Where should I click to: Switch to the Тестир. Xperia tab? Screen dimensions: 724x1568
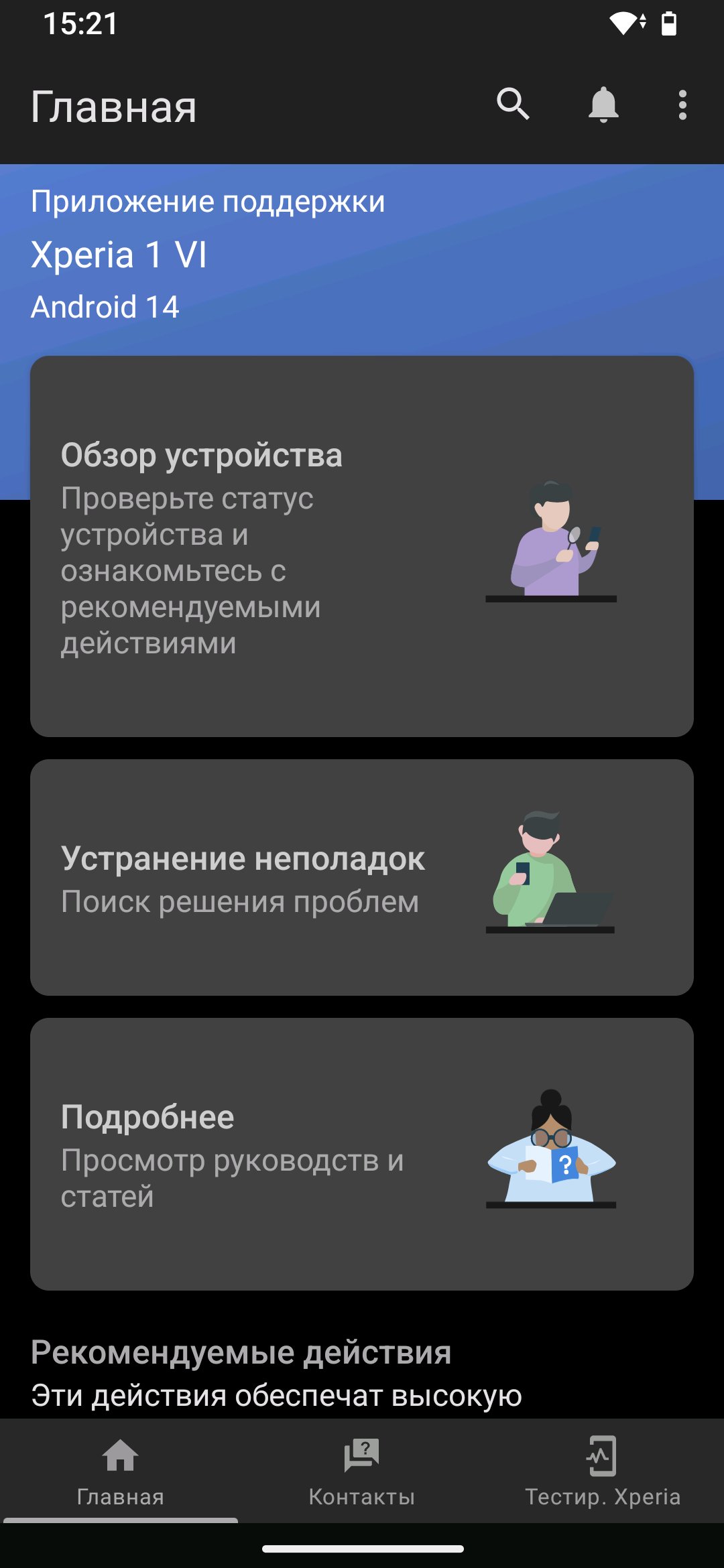(x=603, y=1471)
